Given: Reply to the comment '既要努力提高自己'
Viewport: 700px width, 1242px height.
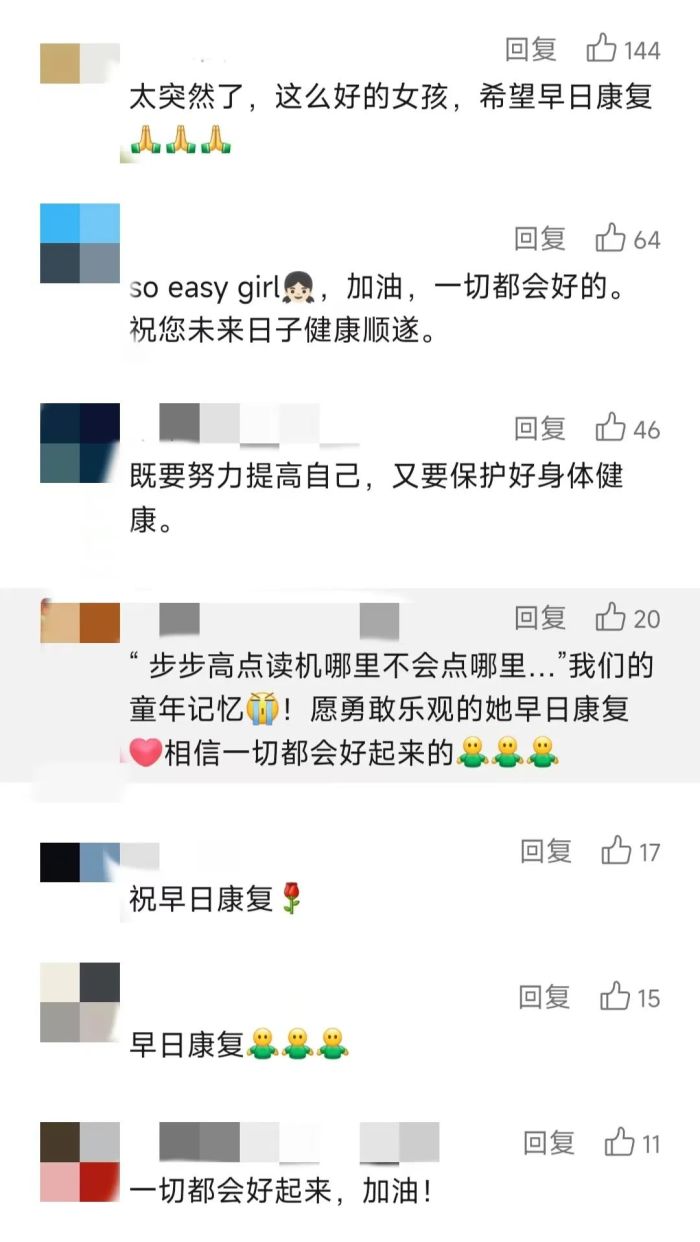Looking at the screenshot, I should point(539,429).
